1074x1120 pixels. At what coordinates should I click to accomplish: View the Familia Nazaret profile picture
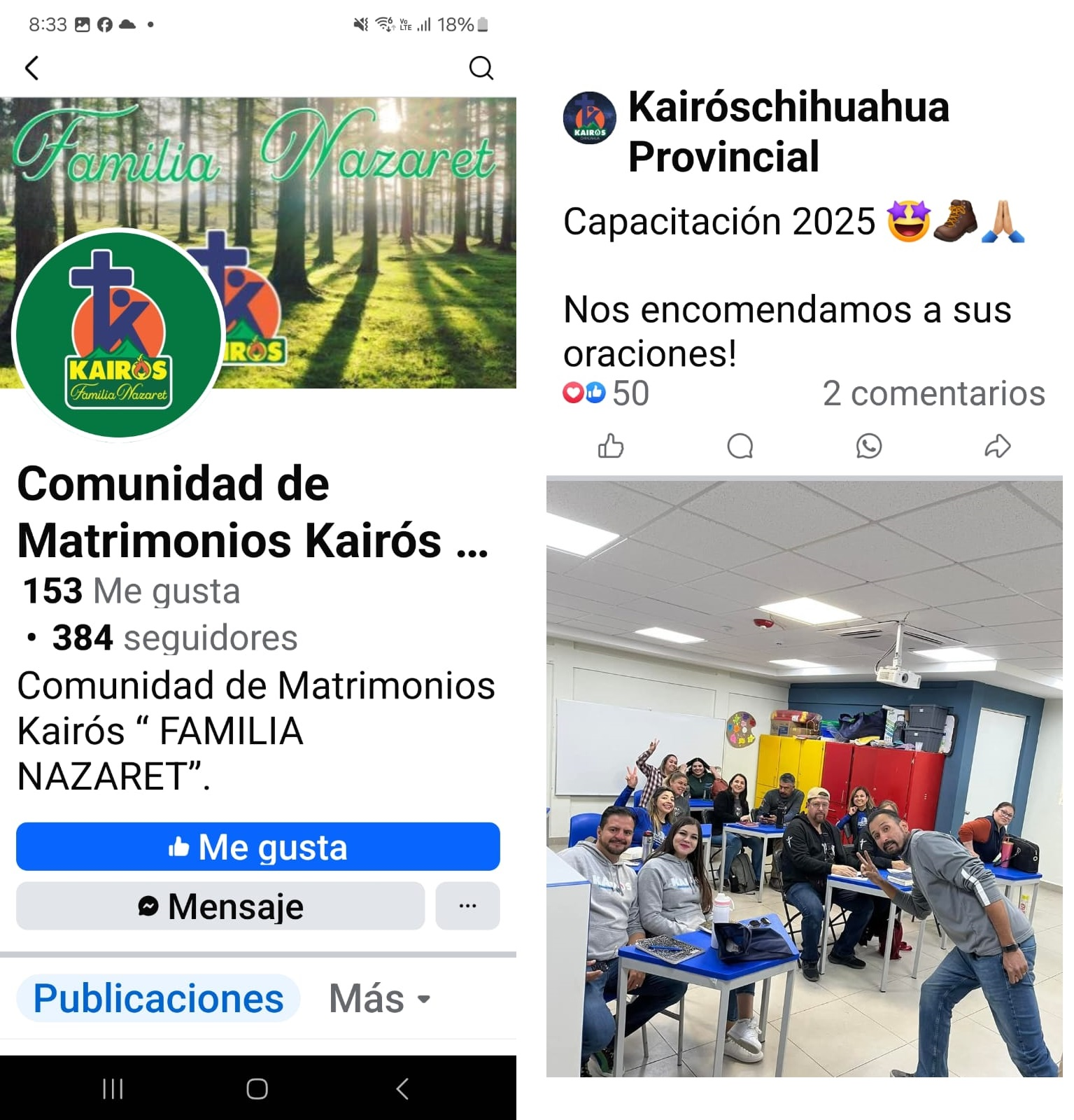[118, 335]
